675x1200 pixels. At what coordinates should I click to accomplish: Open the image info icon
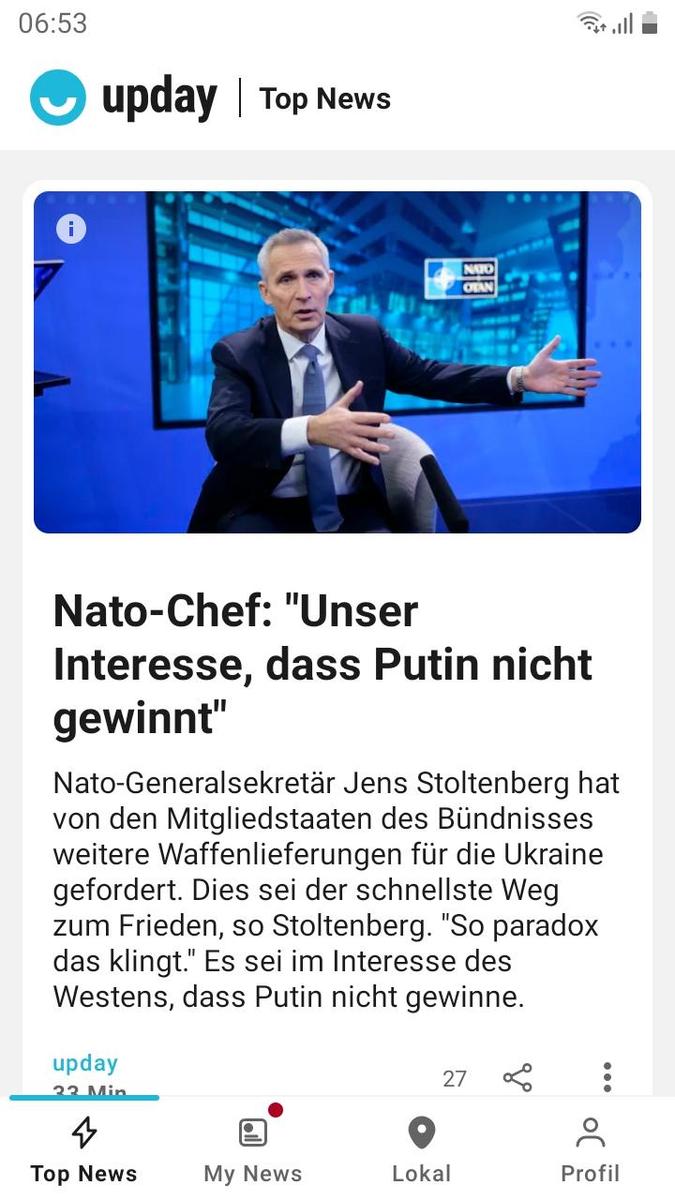pyautogui.click(x=71, y=229)
